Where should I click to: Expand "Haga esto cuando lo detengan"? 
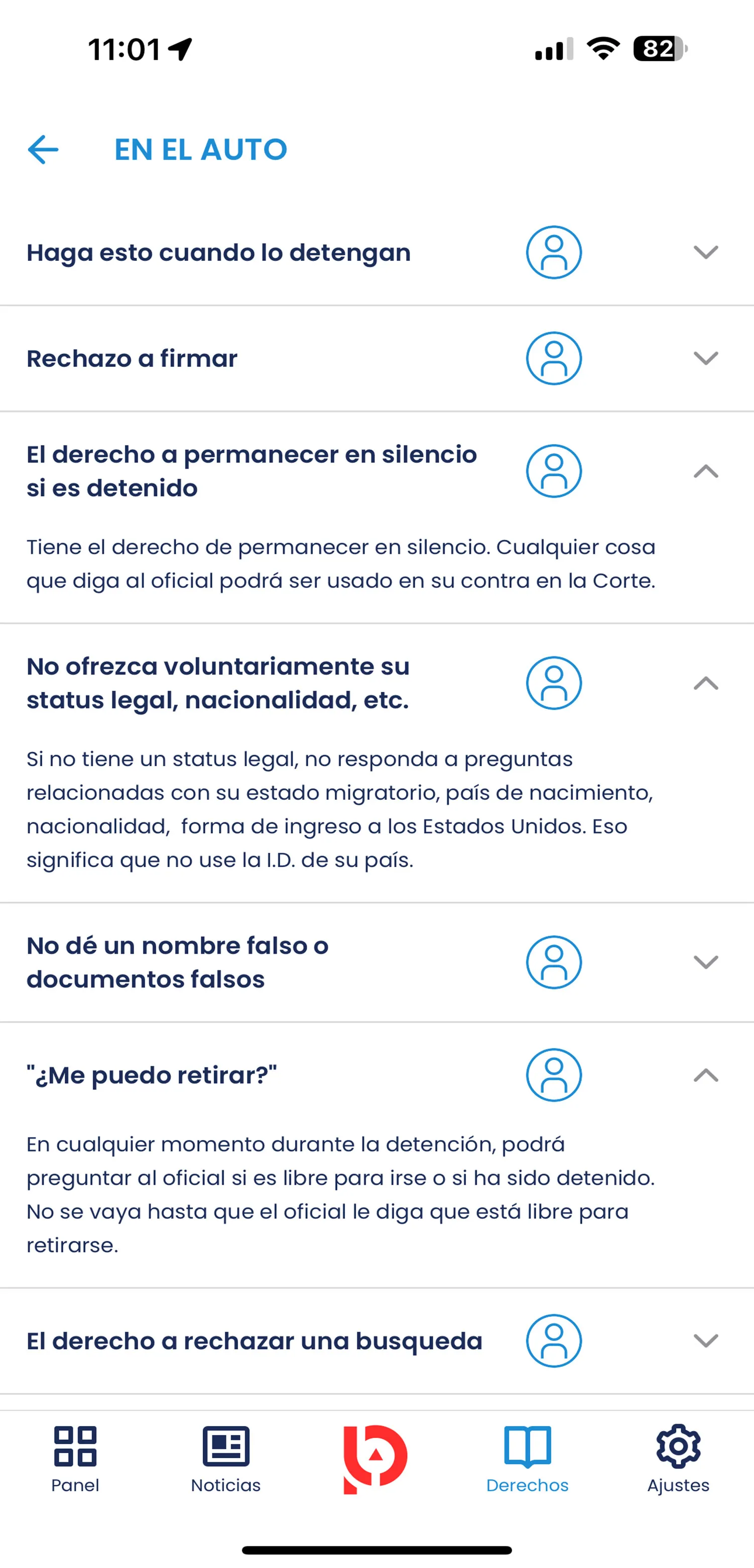[x=705, y=252]
